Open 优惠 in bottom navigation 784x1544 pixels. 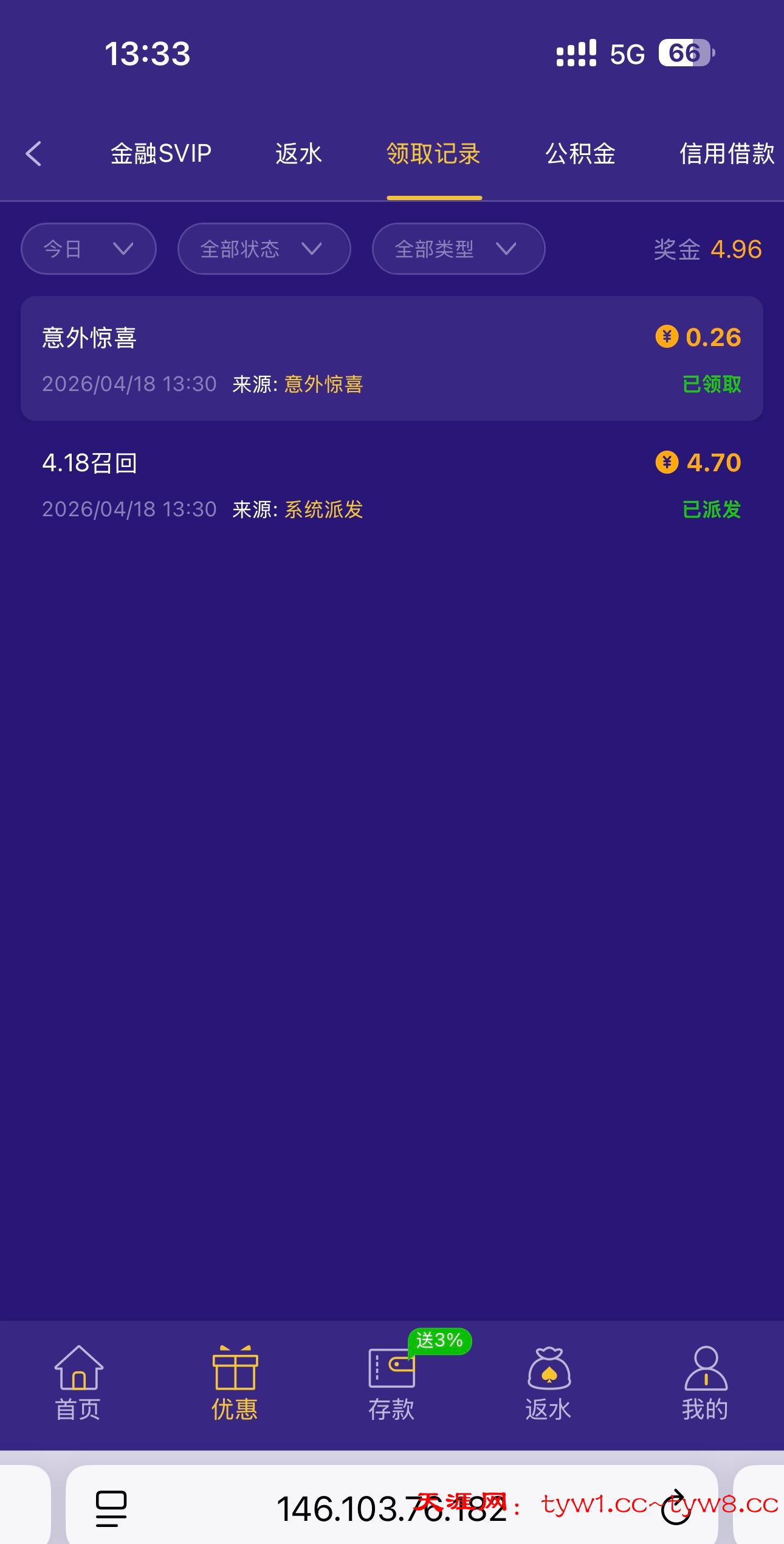(235, 1383)
